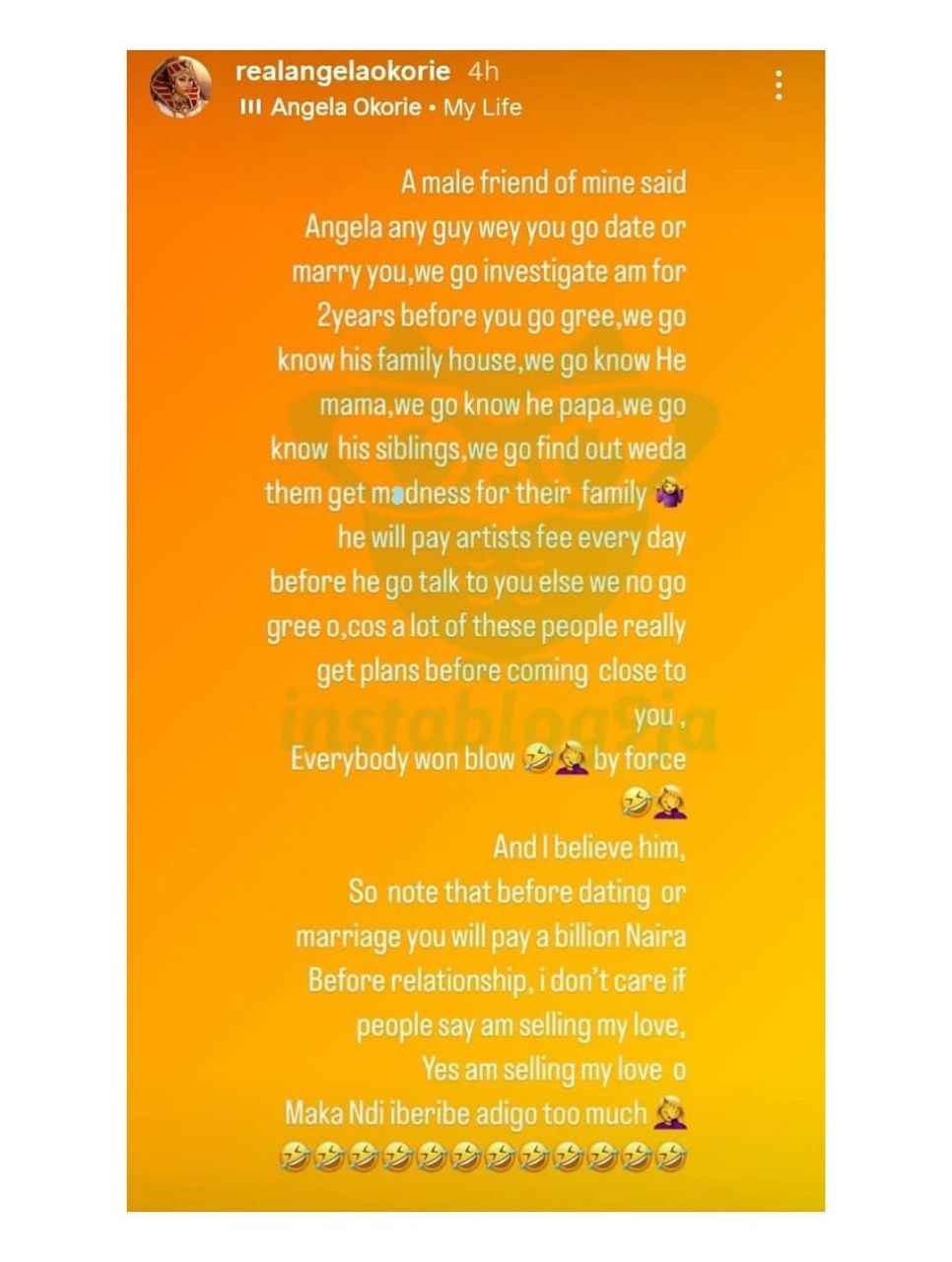Open realangelaokorie's profile picture
The image size is (952, 1262).
(181, 87)
